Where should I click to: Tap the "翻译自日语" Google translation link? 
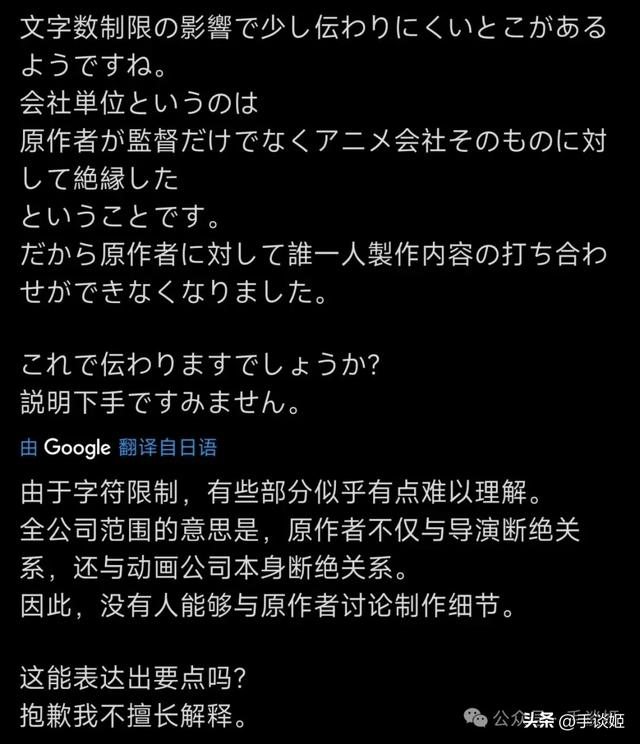167,447
